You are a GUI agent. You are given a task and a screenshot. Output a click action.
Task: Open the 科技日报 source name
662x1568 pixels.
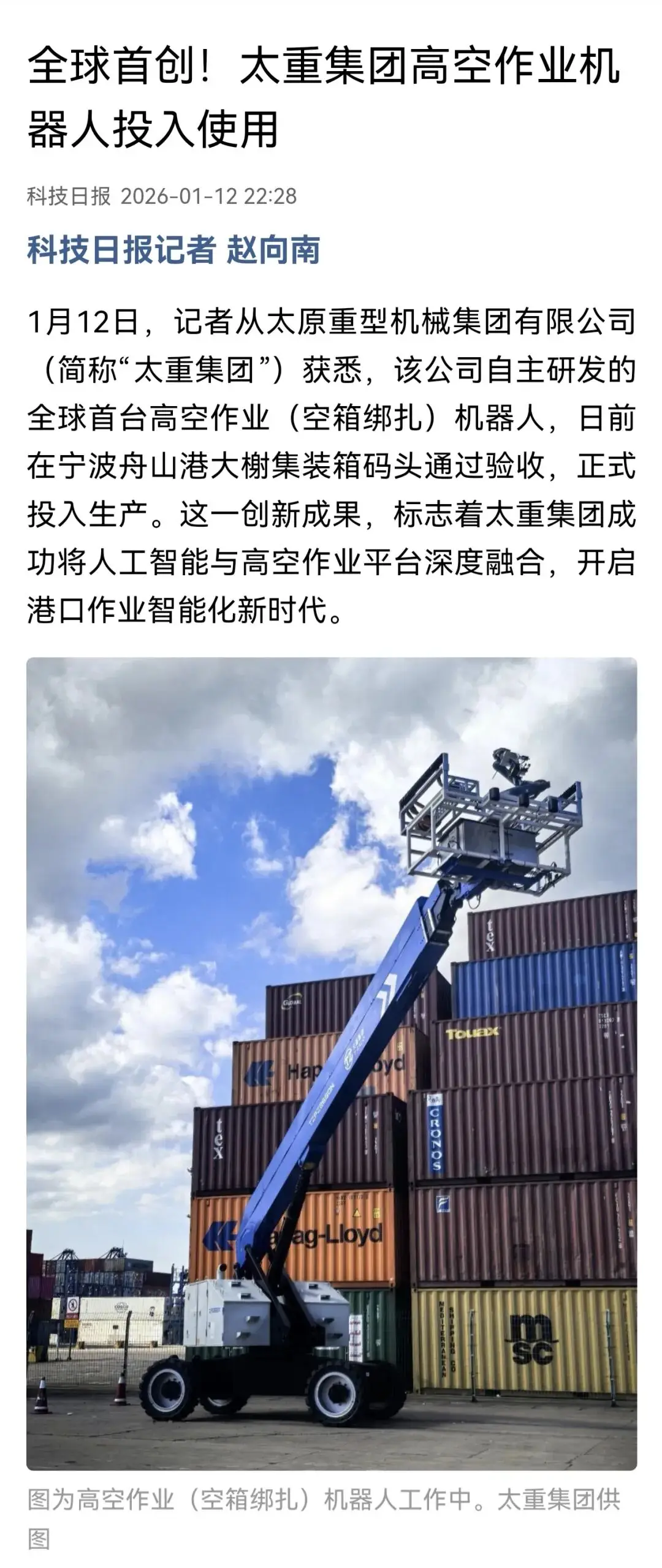click(69, 197)
